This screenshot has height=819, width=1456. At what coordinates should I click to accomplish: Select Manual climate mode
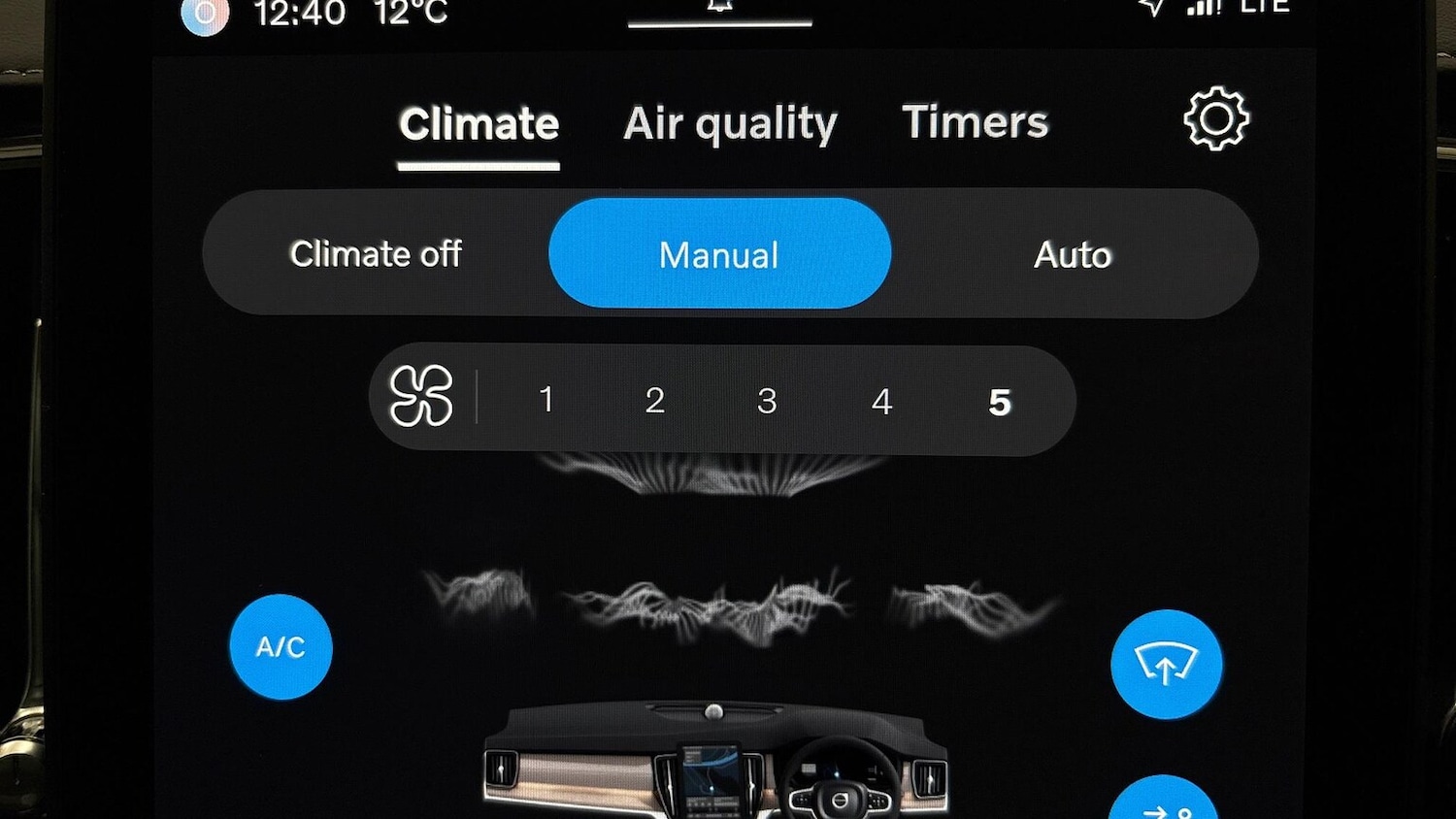[719, 254]
